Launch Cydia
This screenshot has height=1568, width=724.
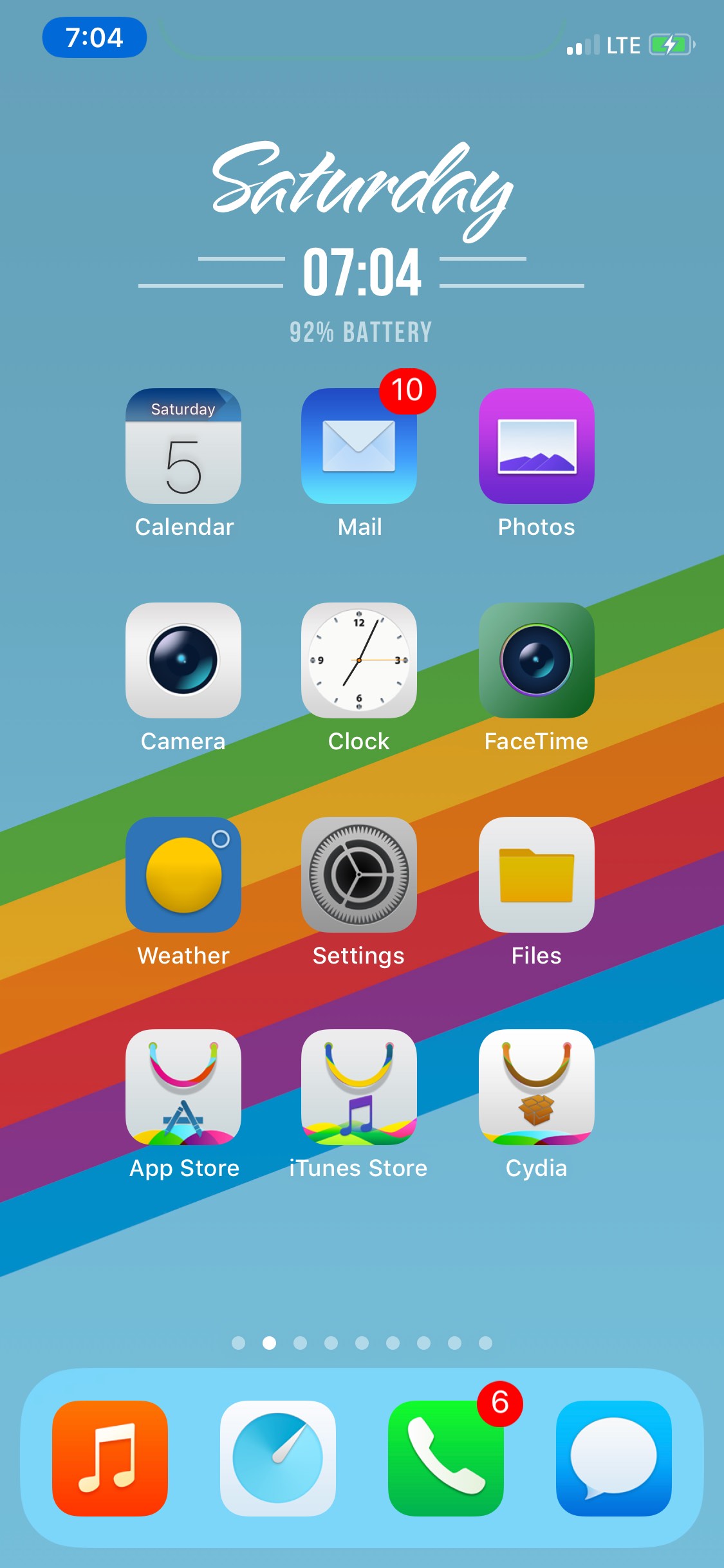coord(536,1087)
